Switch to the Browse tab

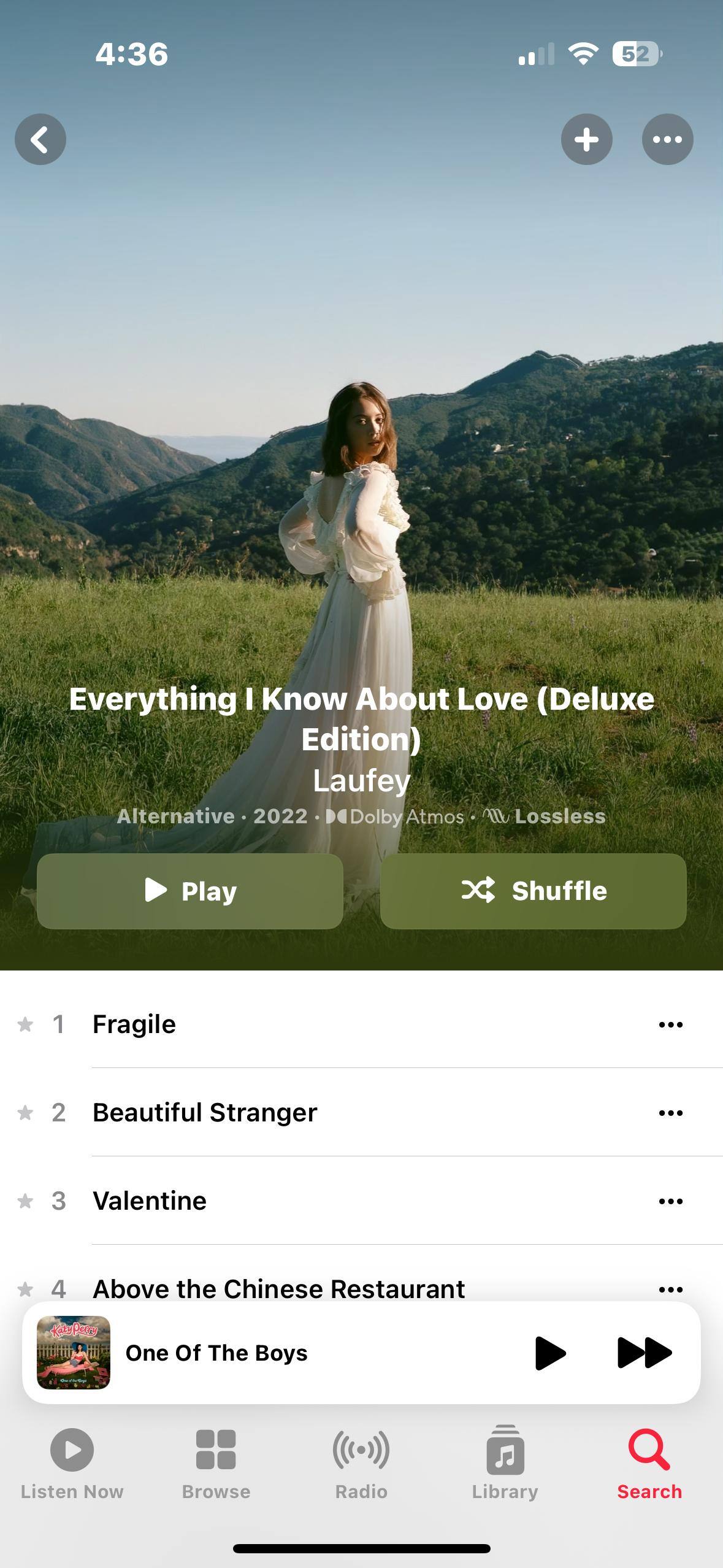216,1463
